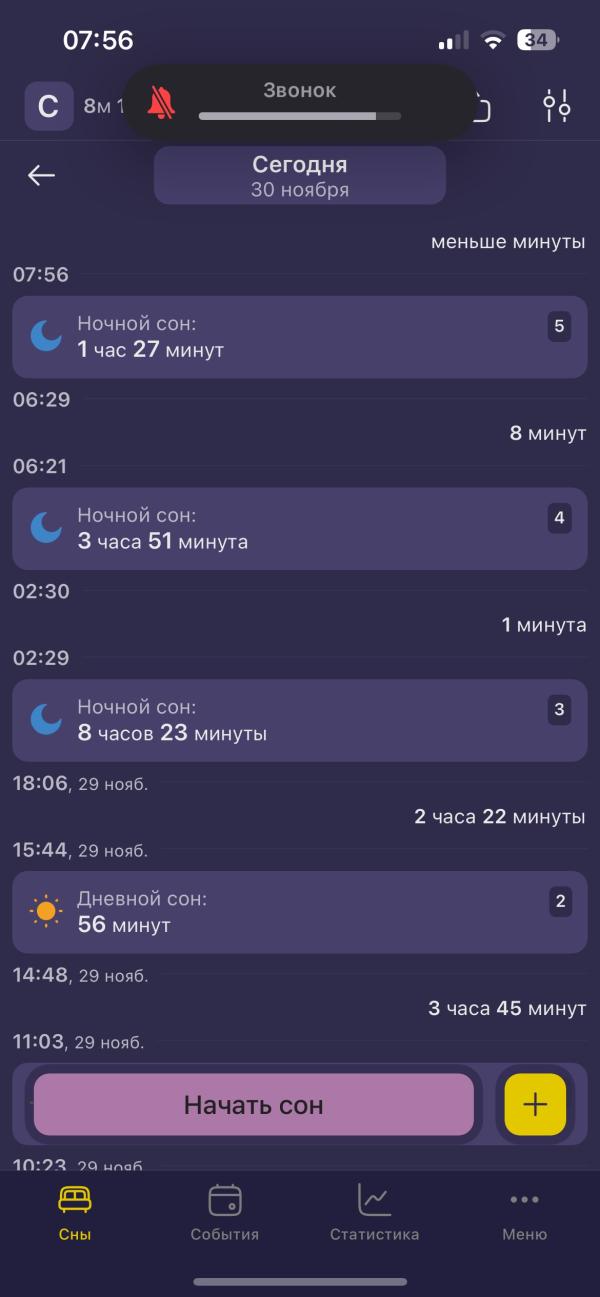Open the child profile avatar C
Image resolution: width=600 pixels, height=1297 pixels.
48,106
